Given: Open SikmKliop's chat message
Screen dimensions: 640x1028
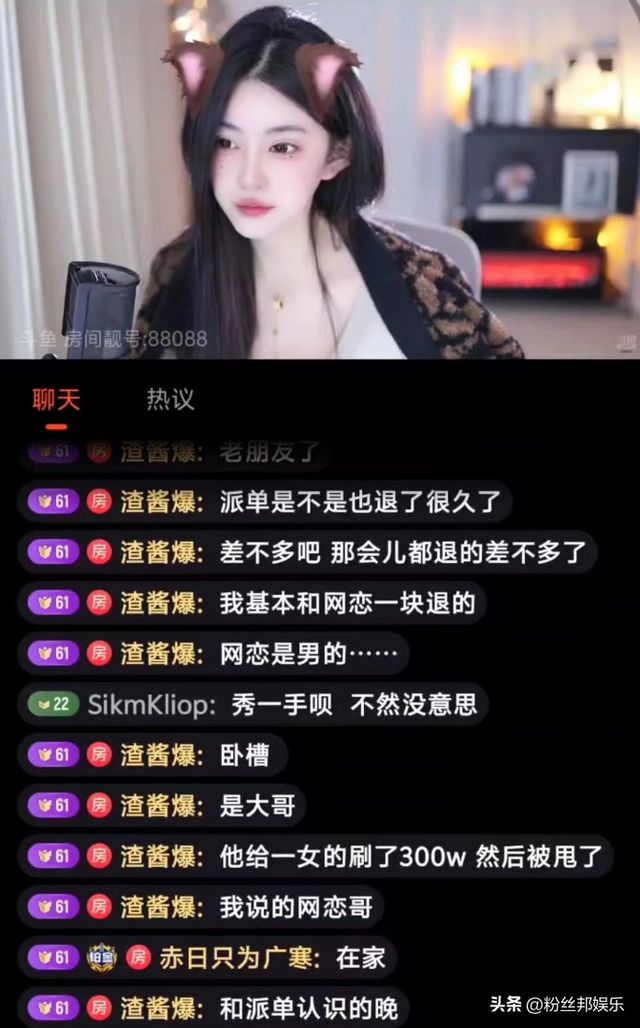Looking at the screenshot, I should pos(253,704).
